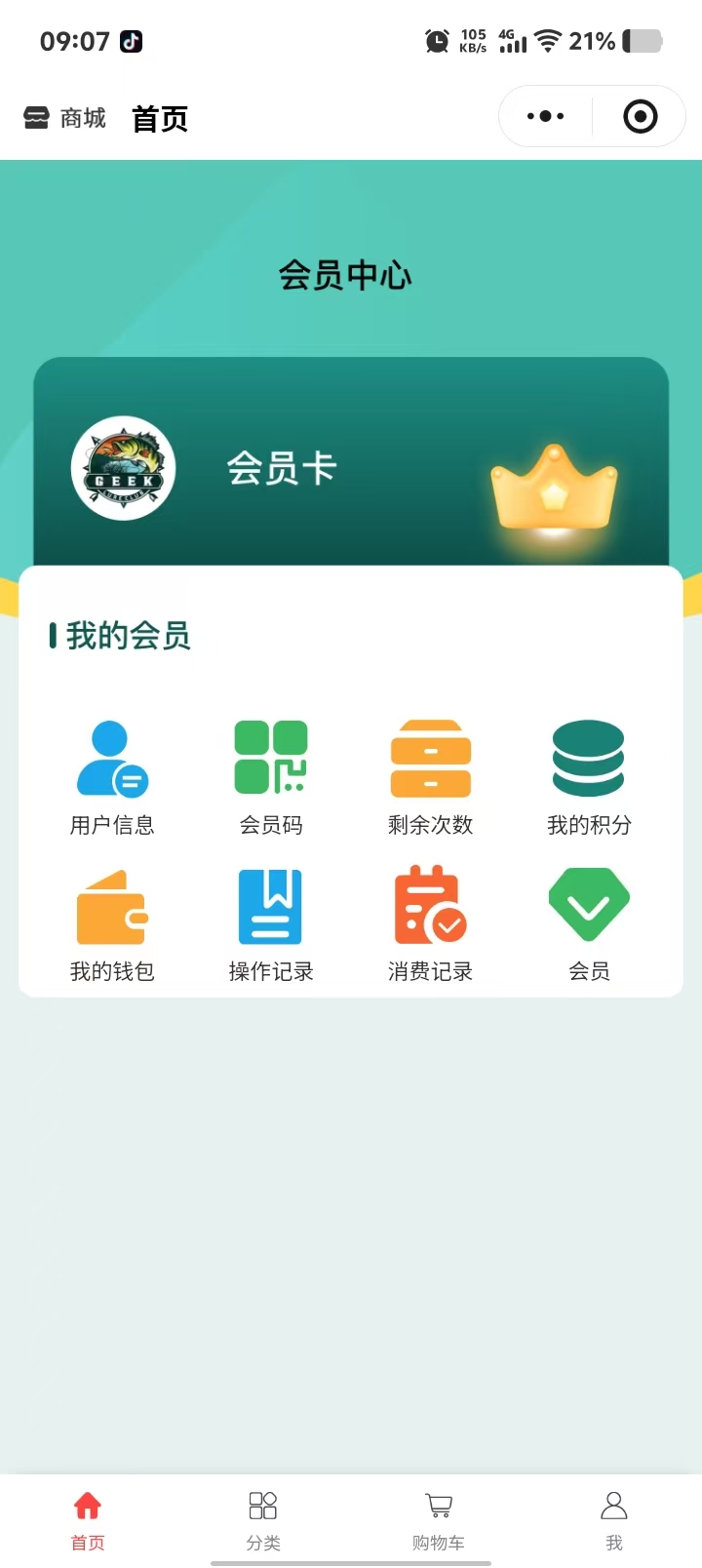Show my 会员码 member code
Image resolution: width=702 pixels, height=1568 pixels.
271,777
